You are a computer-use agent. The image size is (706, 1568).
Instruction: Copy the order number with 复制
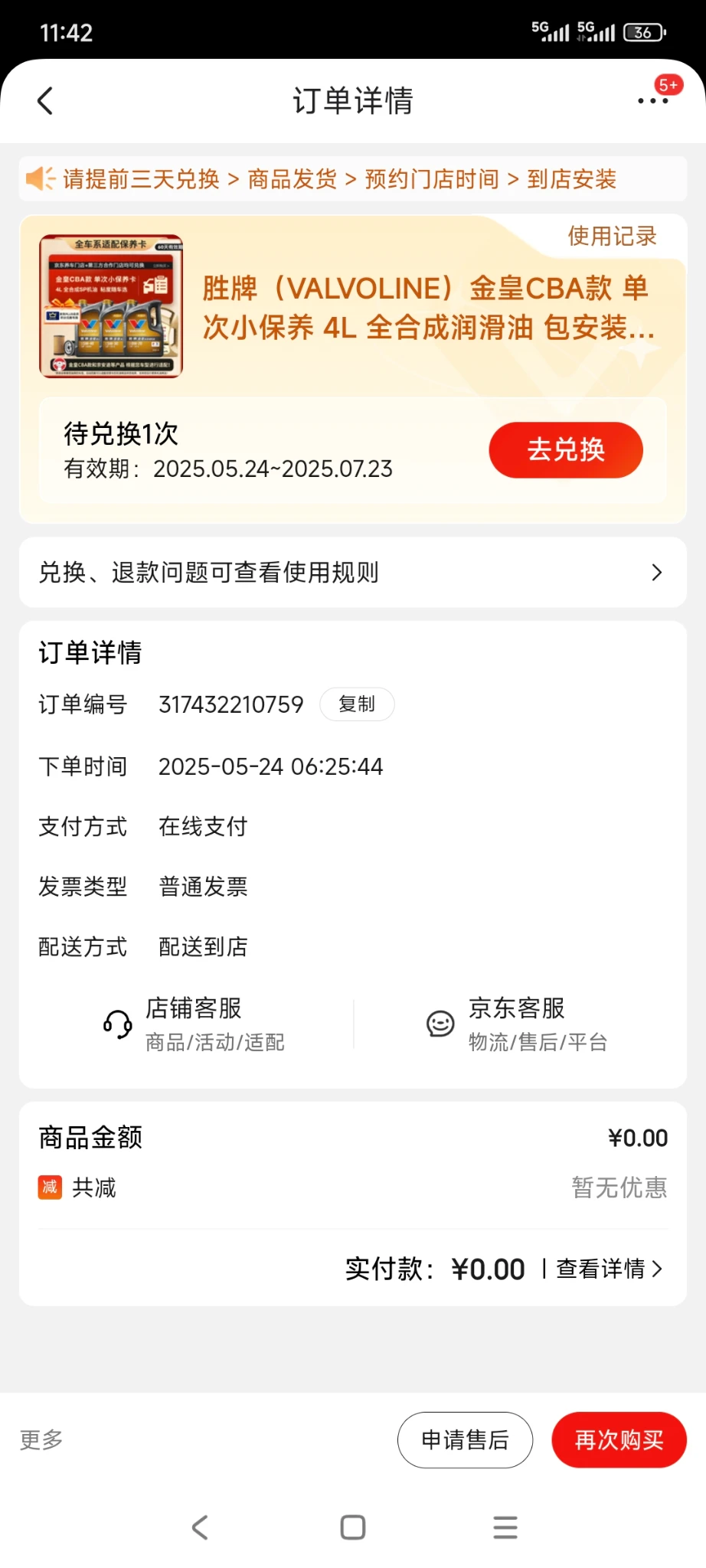tap(357, 704)
